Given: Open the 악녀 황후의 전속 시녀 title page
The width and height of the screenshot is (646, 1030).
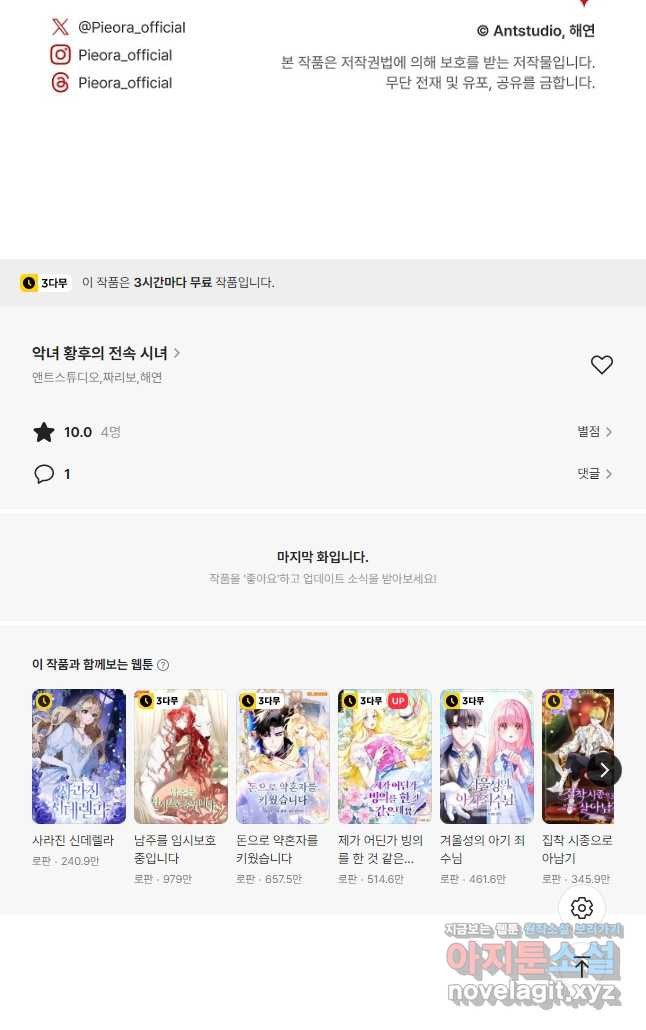Looking at the screenshot, I should [x=106, y=353].
